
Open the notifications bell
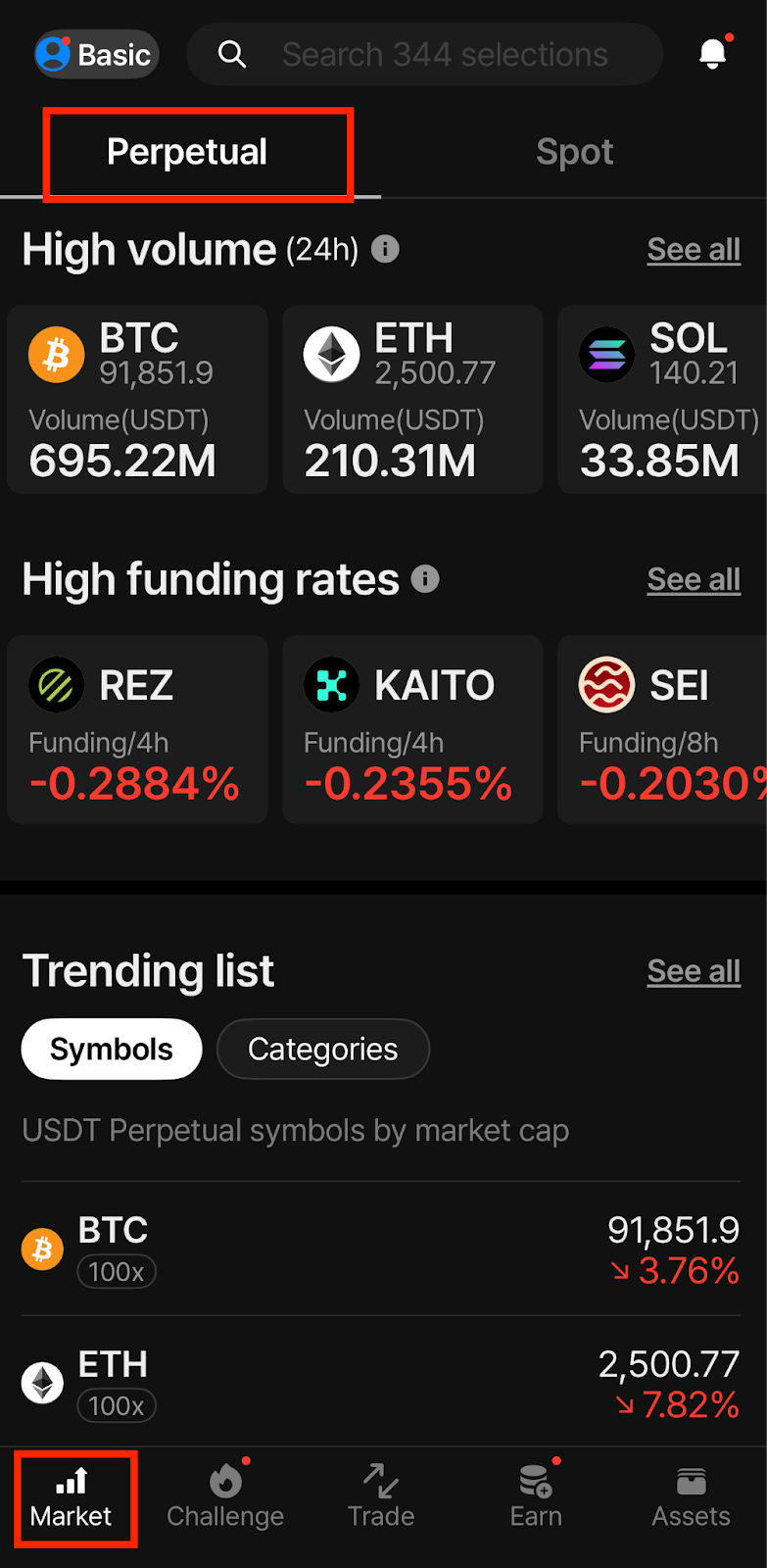click(x=713, y=54)
